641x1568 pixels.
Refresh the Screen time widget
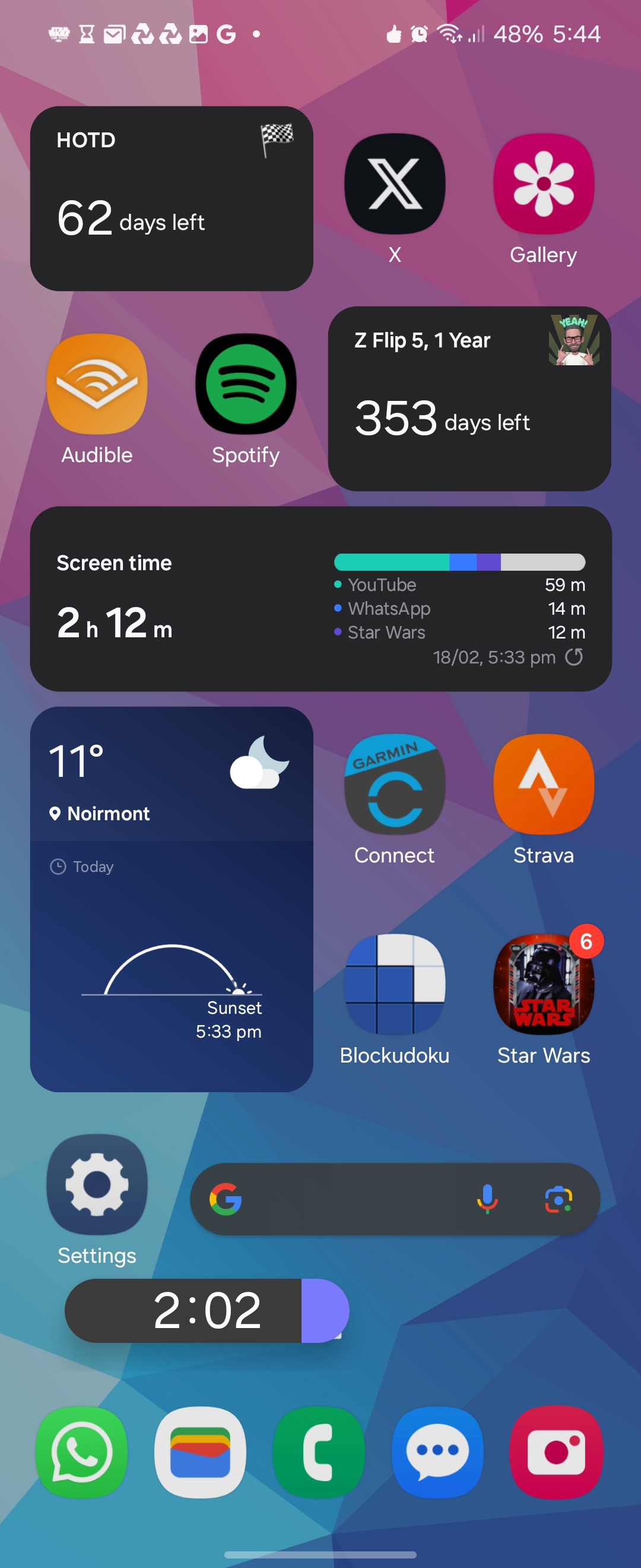click(x=573, y=657)
